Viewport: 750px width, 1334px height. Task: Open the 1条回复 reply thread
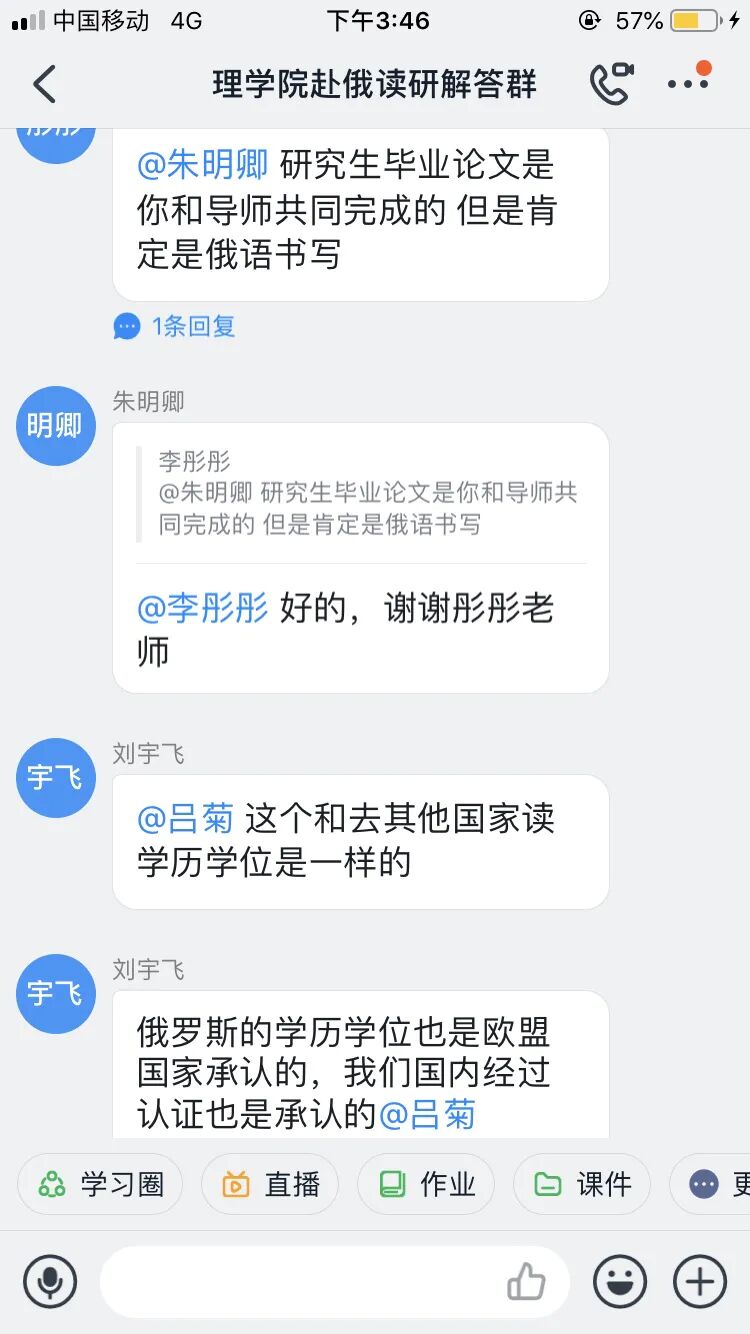coord(175,326)
